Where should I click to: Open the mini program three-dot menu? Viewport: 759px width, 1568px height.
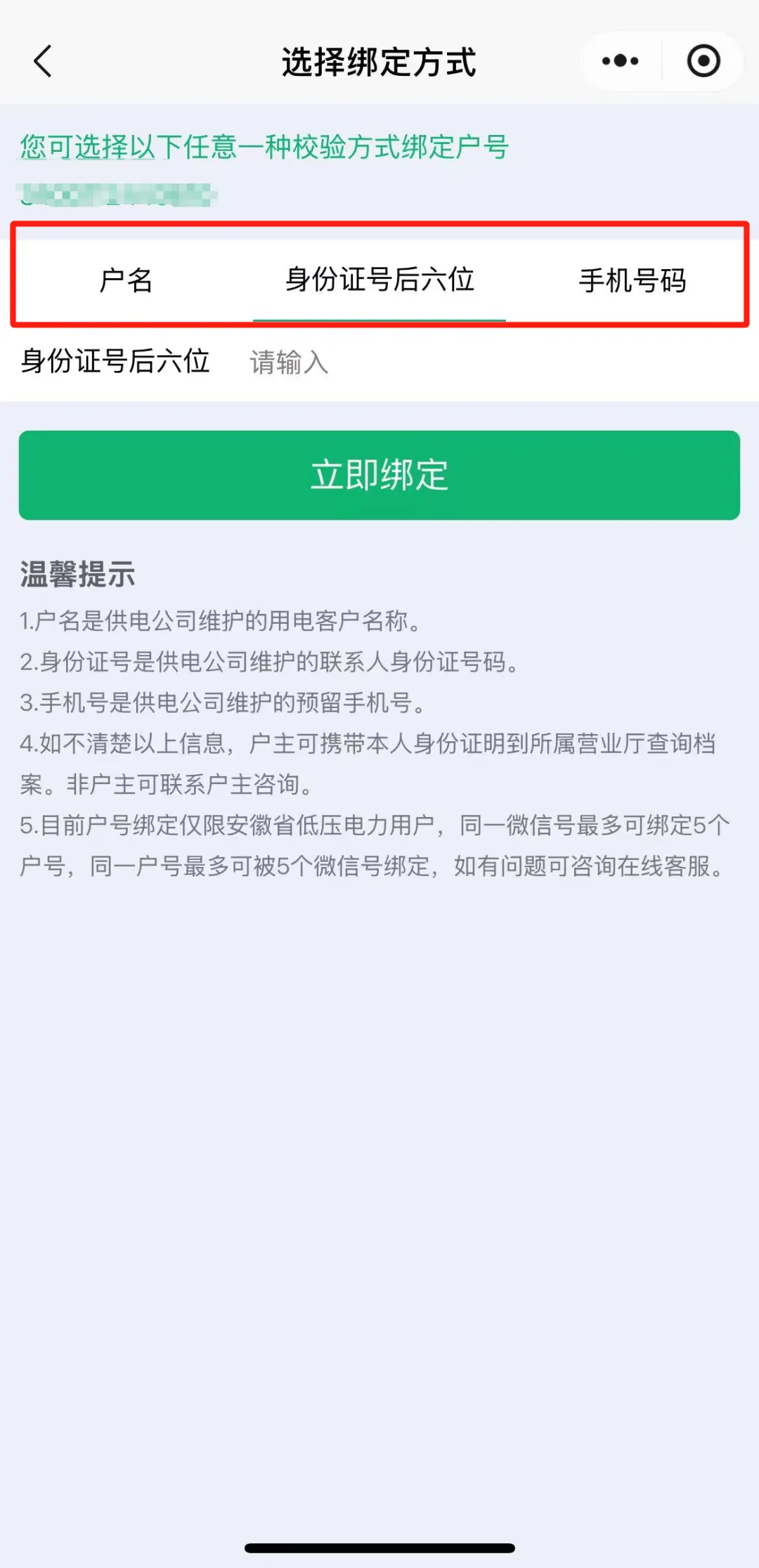coord(620,61)
